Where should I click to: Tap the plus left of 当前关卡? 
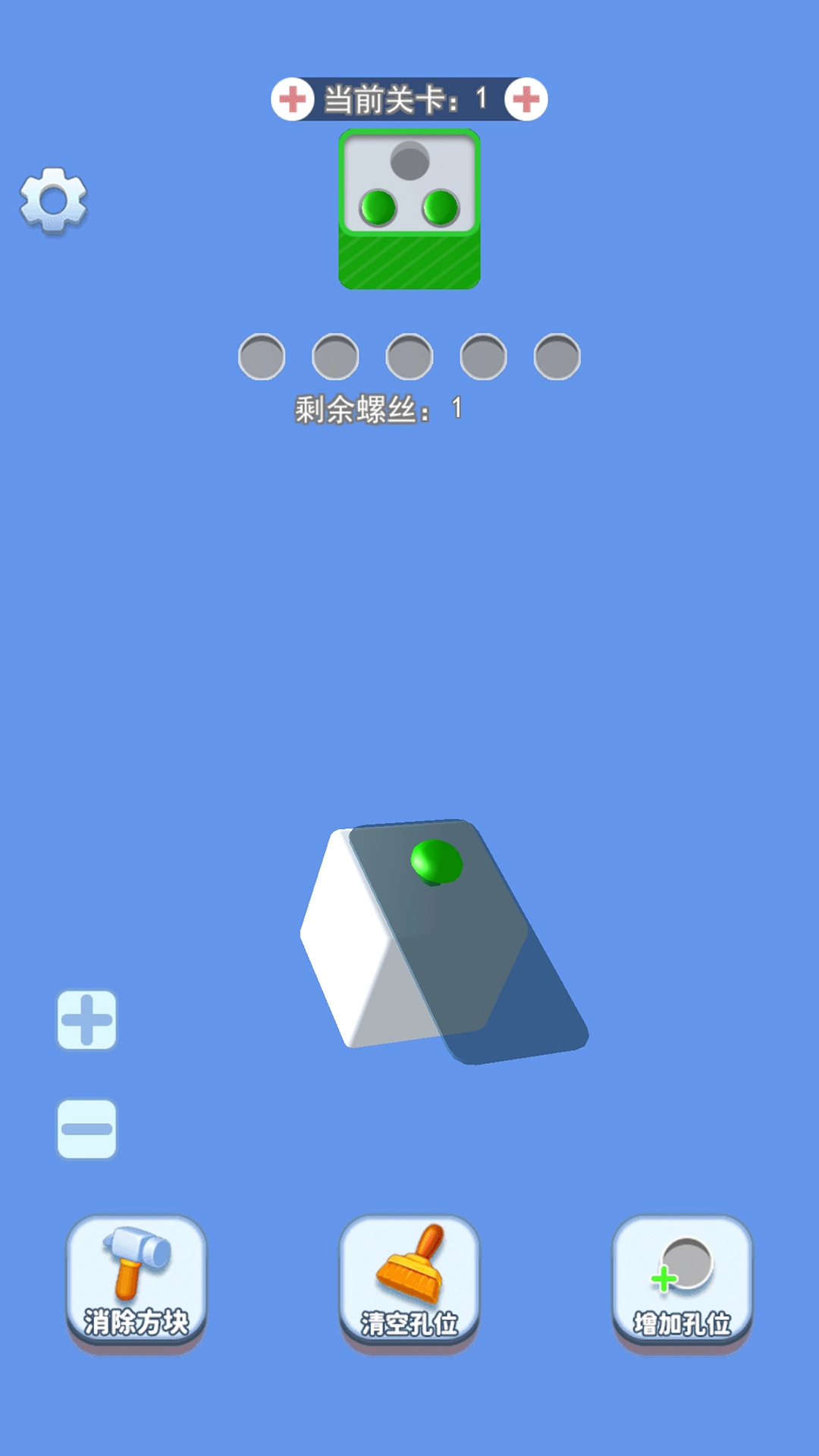click(x=293, y=99)
